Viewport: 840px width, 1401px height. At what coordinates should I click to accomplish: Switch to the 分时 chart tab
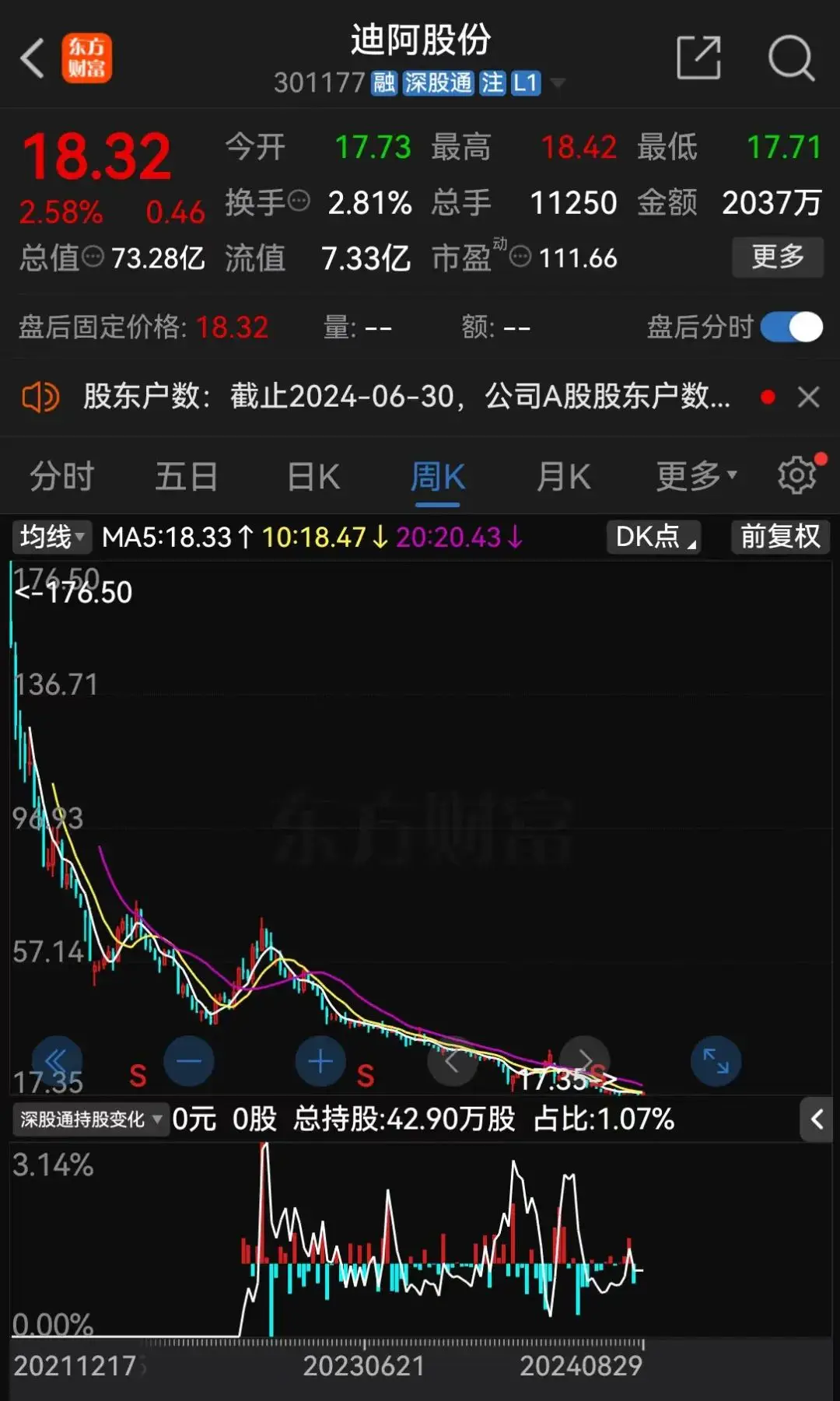(62, 476)
